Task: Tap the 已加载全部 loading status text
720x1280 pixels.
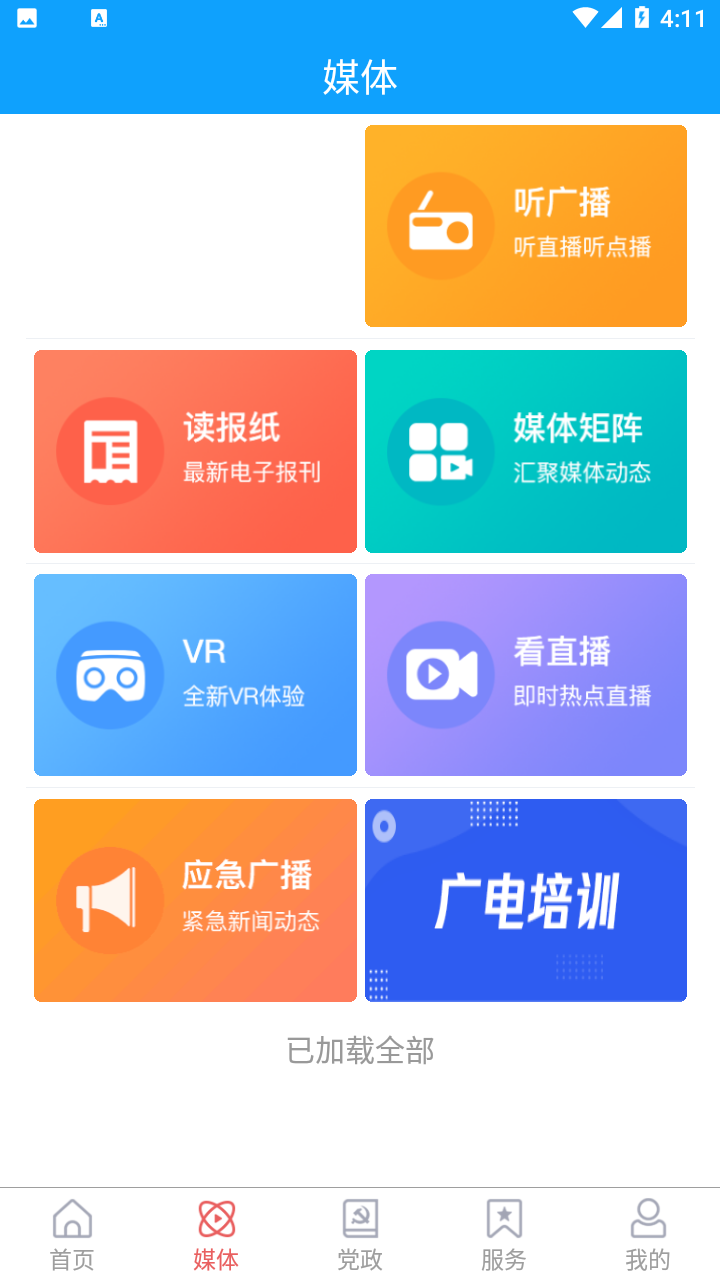Action: click(x=360, y=1051)
